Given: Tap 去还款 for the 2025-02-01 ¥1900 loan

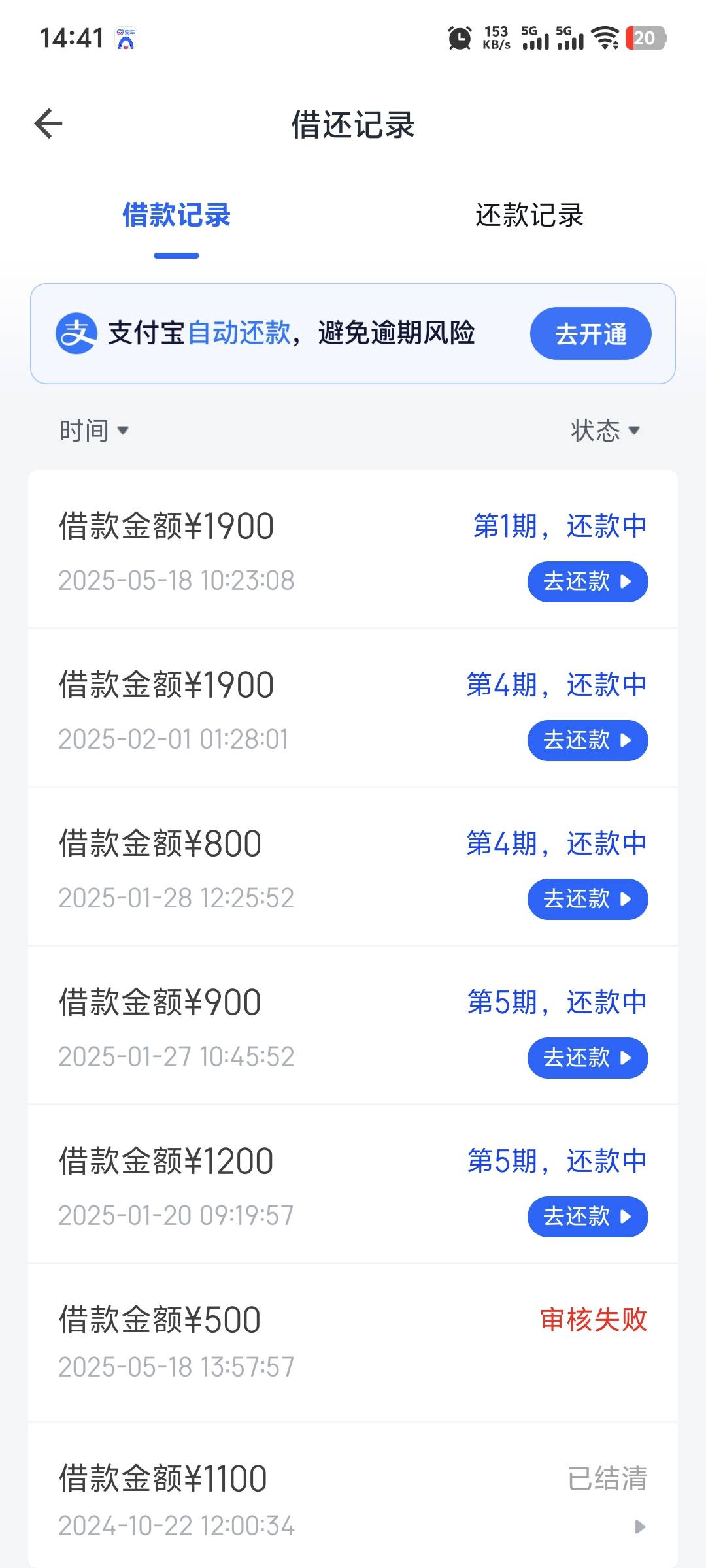Looking at the screenshot, I should 588,740.
